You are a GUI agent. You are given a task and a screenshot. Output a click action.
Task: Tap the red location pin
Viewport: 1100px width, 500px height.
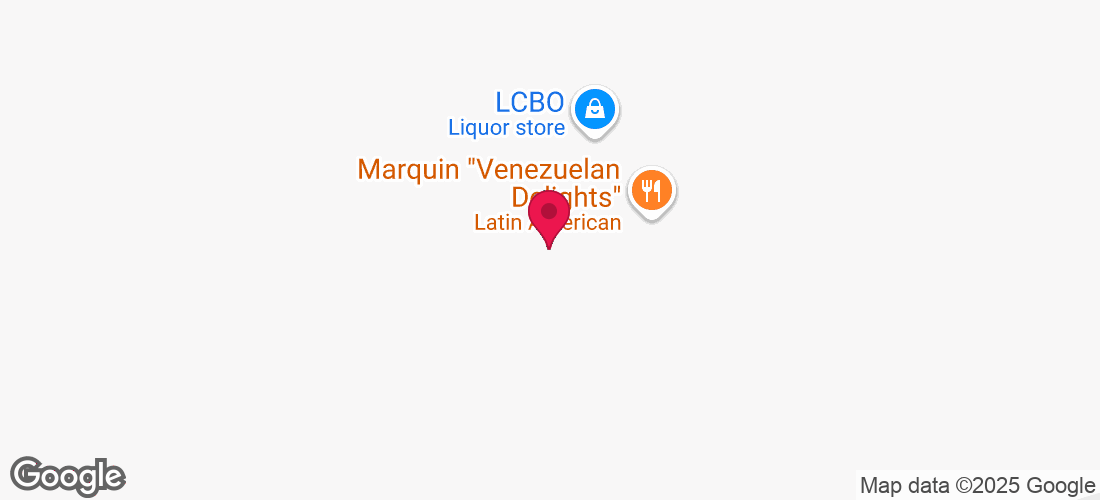[549, 215]
